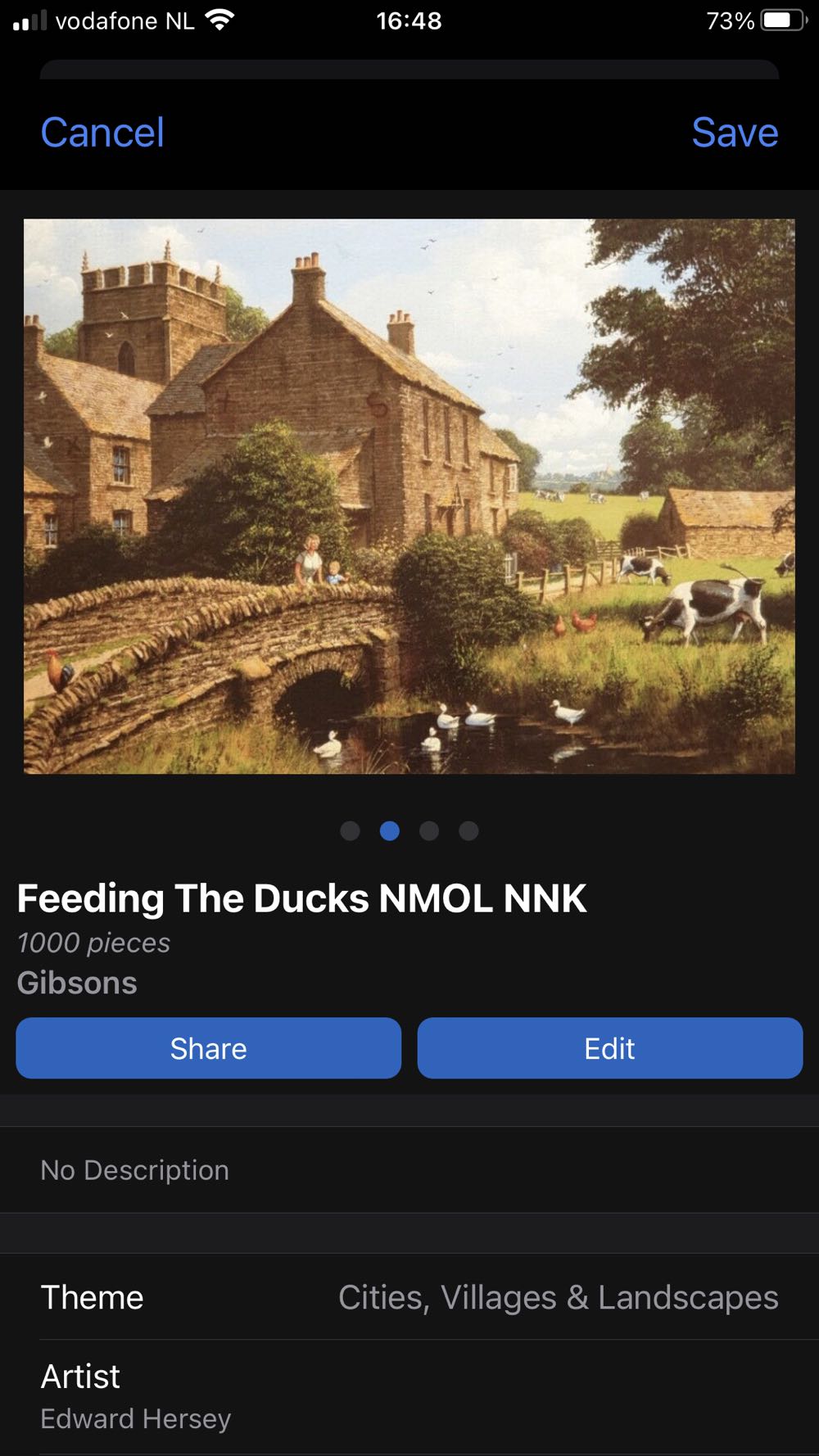This screenshot has height=1456, width=819.
Task: Tap the vodafone NL carrier label
Action: [123, 20]
